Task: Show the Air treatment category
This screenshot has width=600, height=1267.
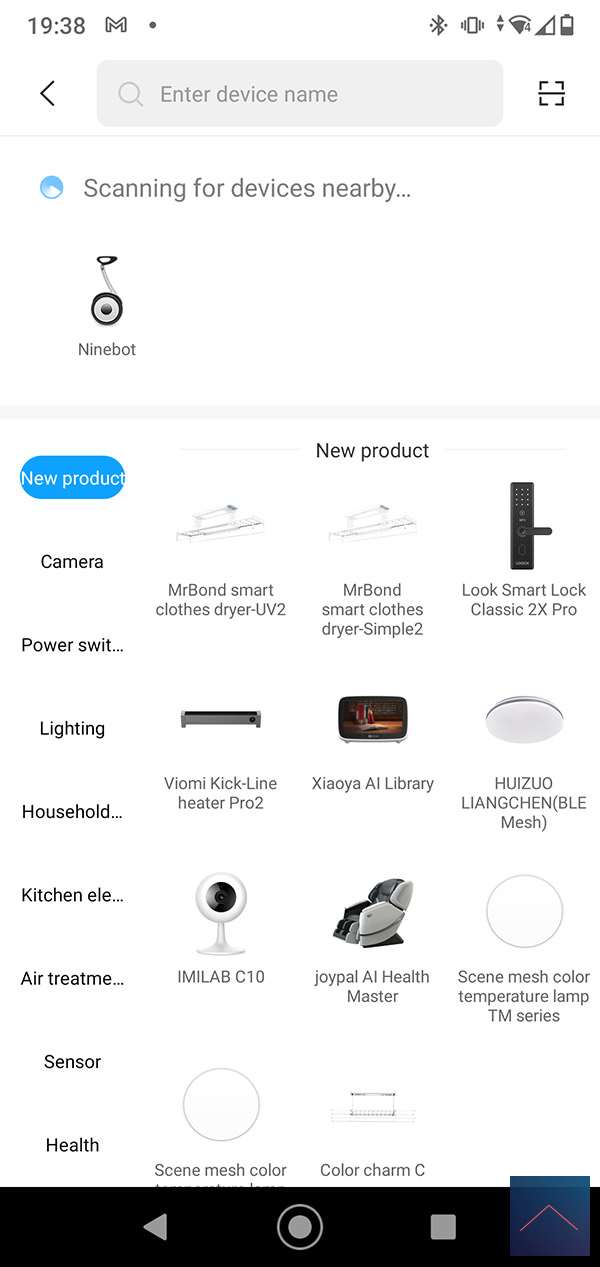Action: coord(72,979)
